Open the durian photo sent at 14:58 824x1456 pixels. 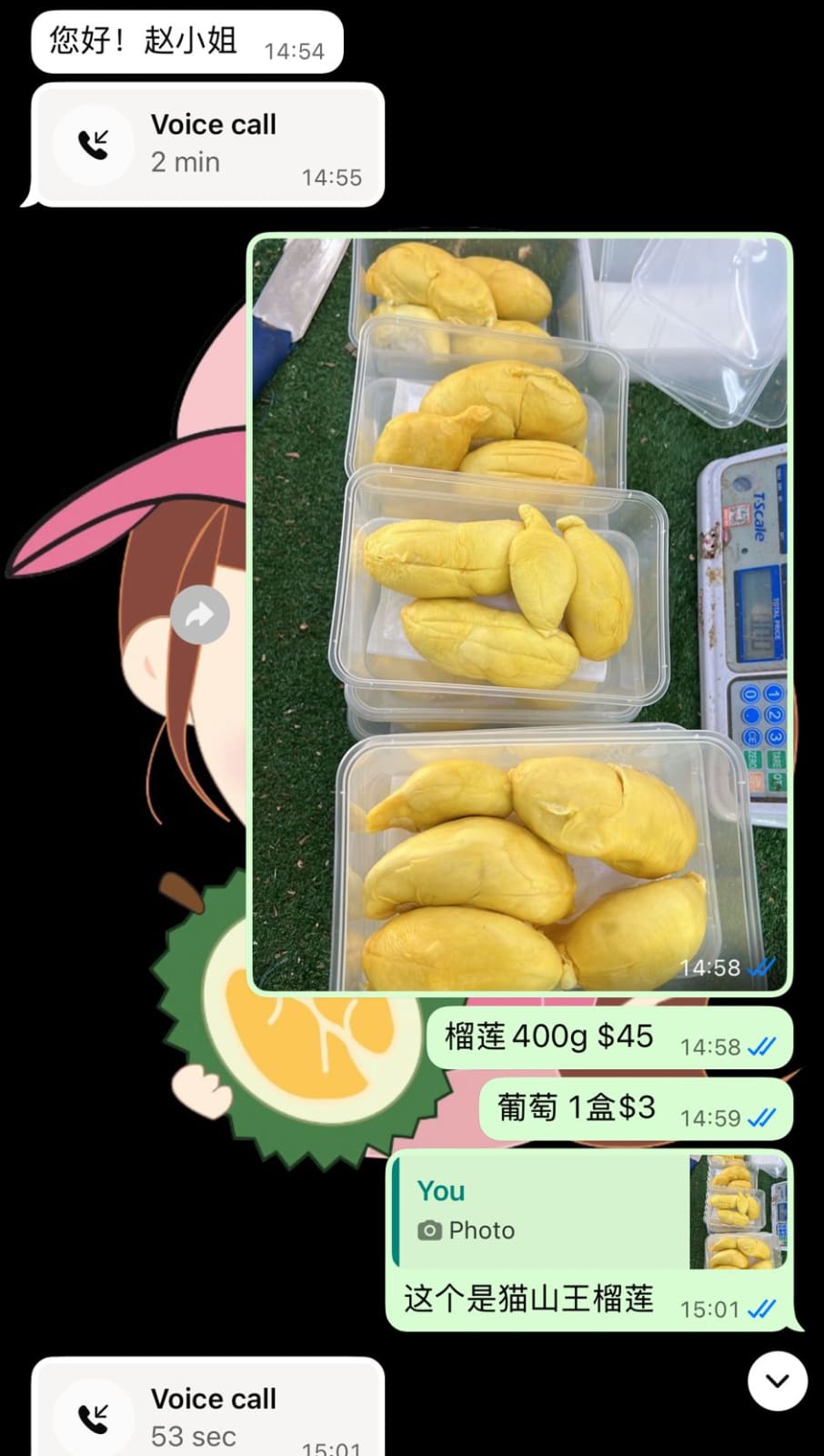click(x=519, y=614)
